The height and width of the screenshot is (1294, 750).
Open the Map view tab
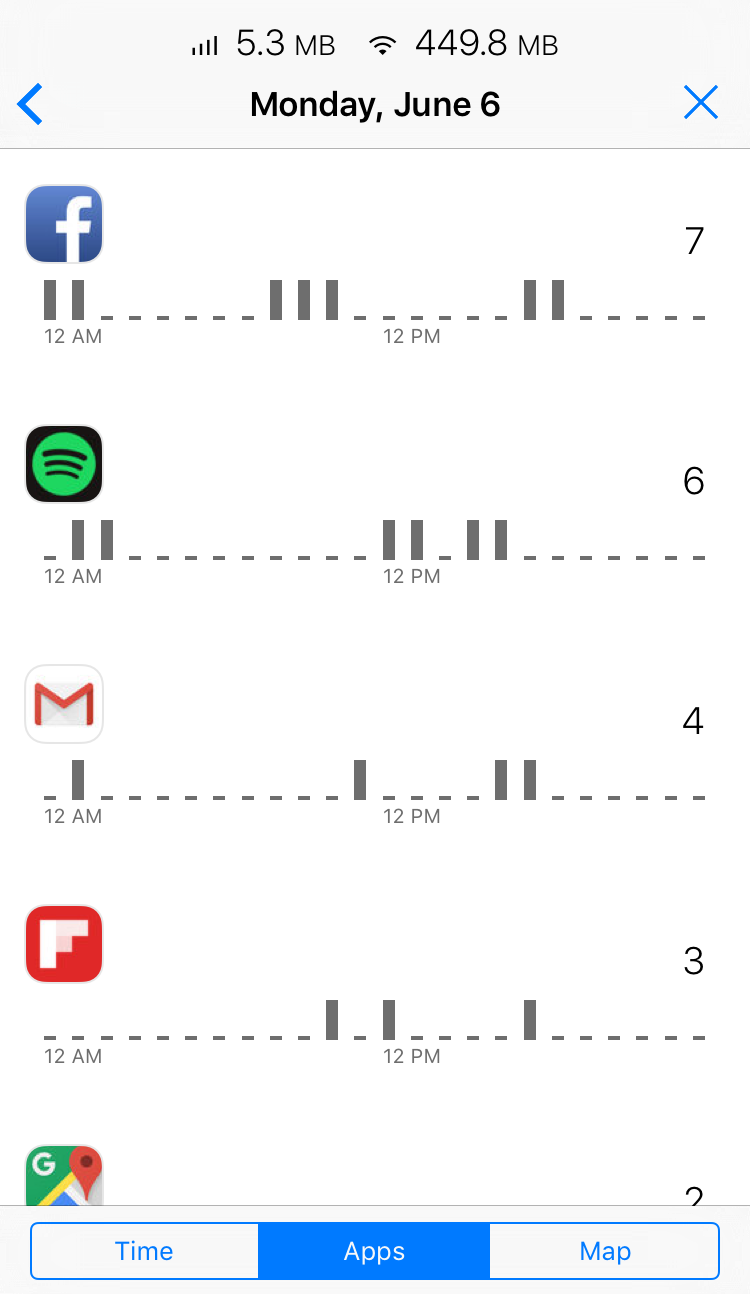[604, 1250]
